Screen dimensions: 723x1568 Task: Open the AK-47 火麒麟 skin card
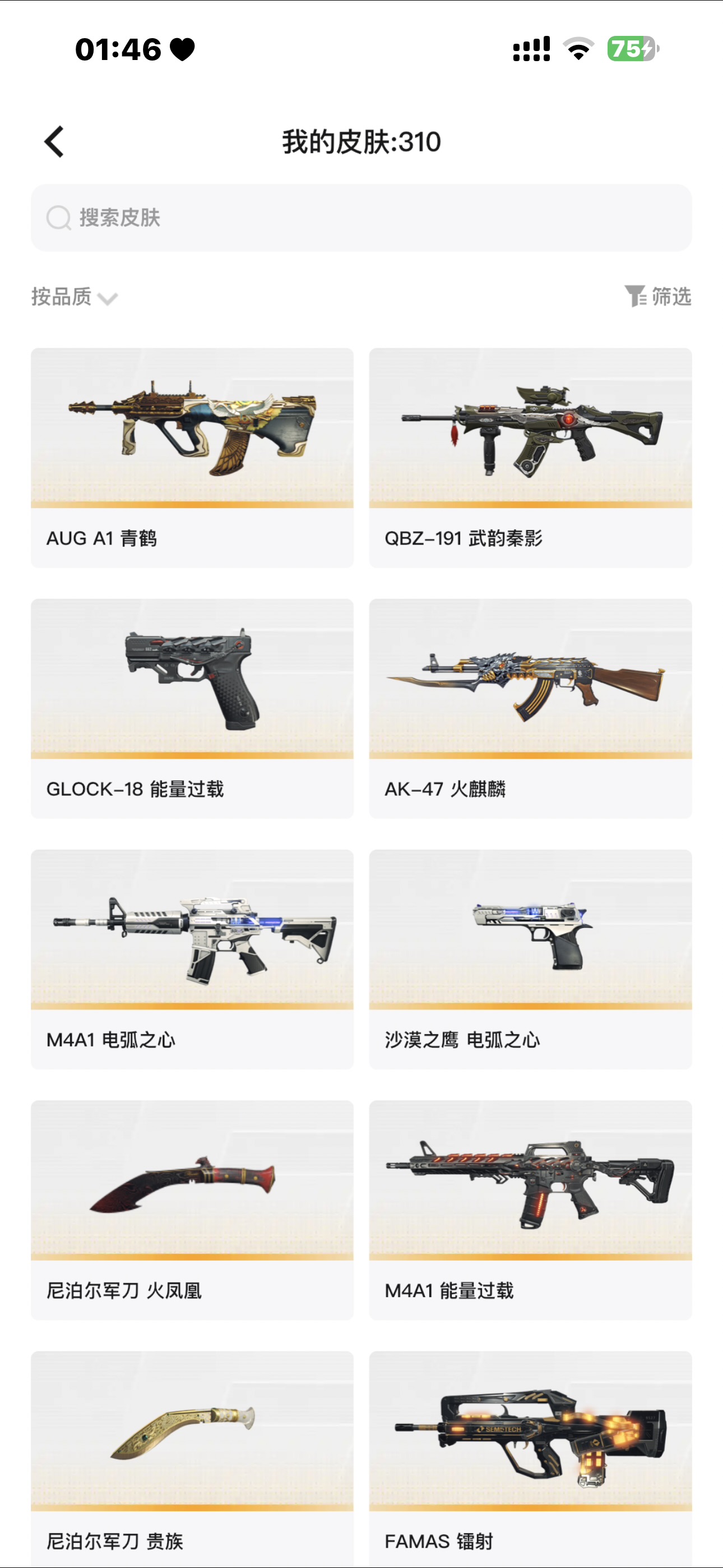tap(530, 708)
